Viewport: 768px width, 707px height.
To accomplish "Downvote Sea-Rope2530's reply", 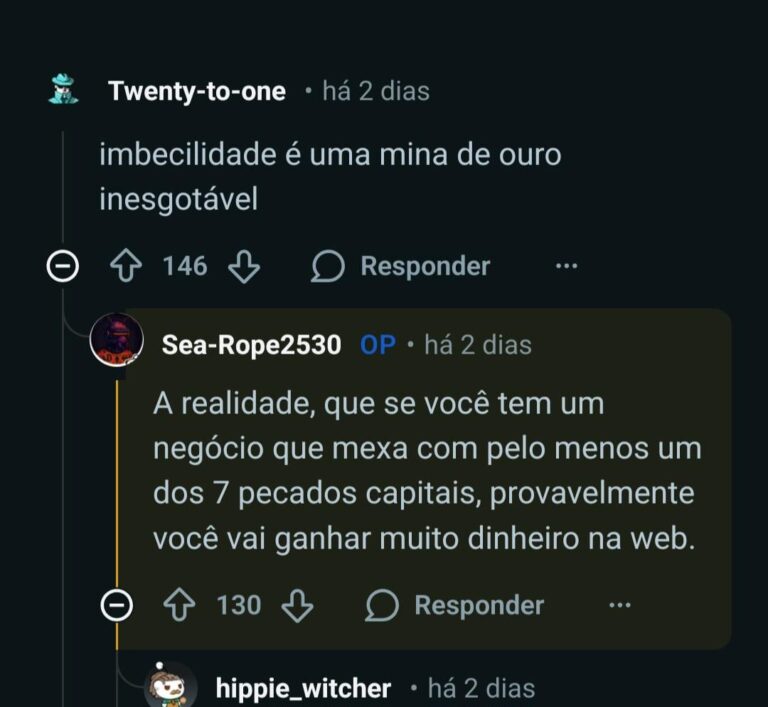I will click(x=298, y=605).
